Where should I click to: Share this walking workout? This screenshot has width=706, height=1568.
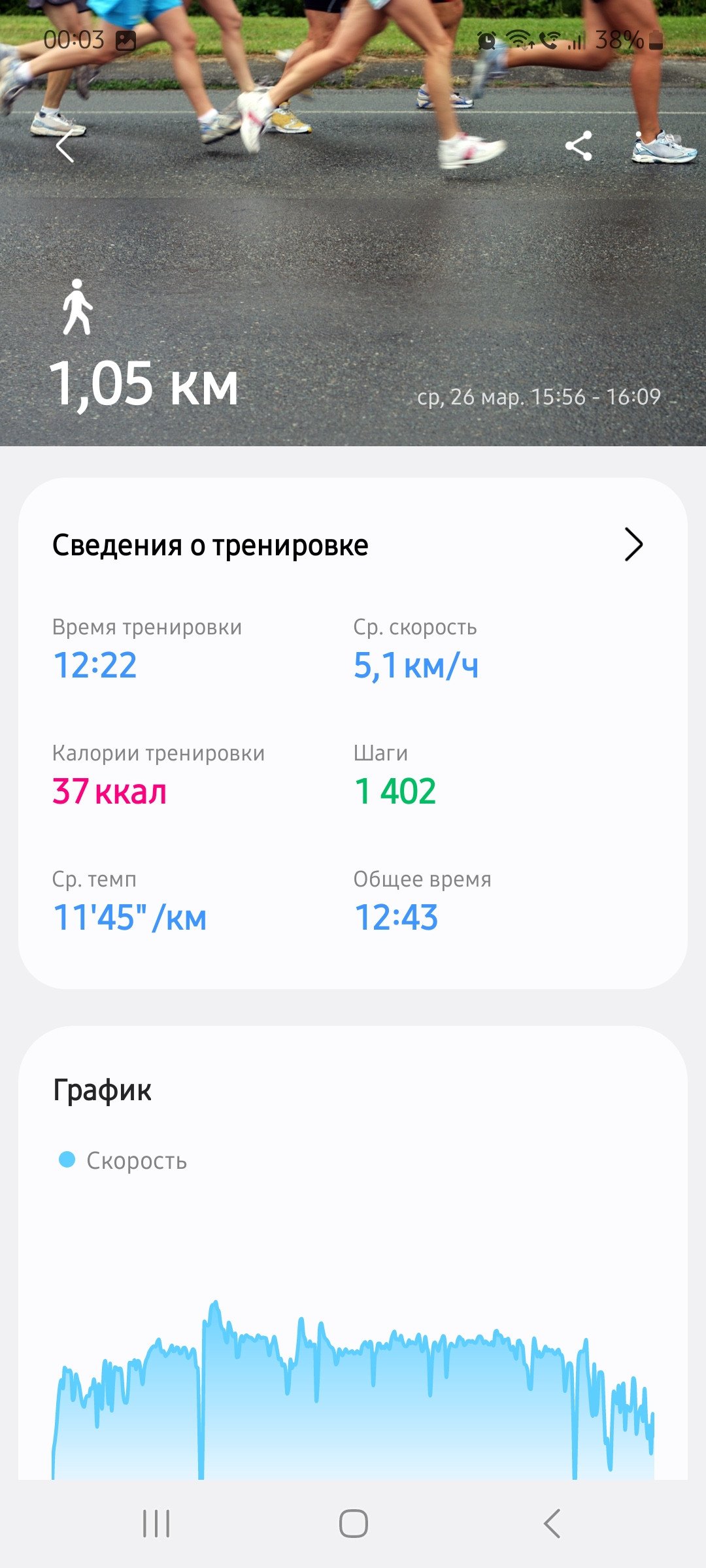(x=579, y=146)
